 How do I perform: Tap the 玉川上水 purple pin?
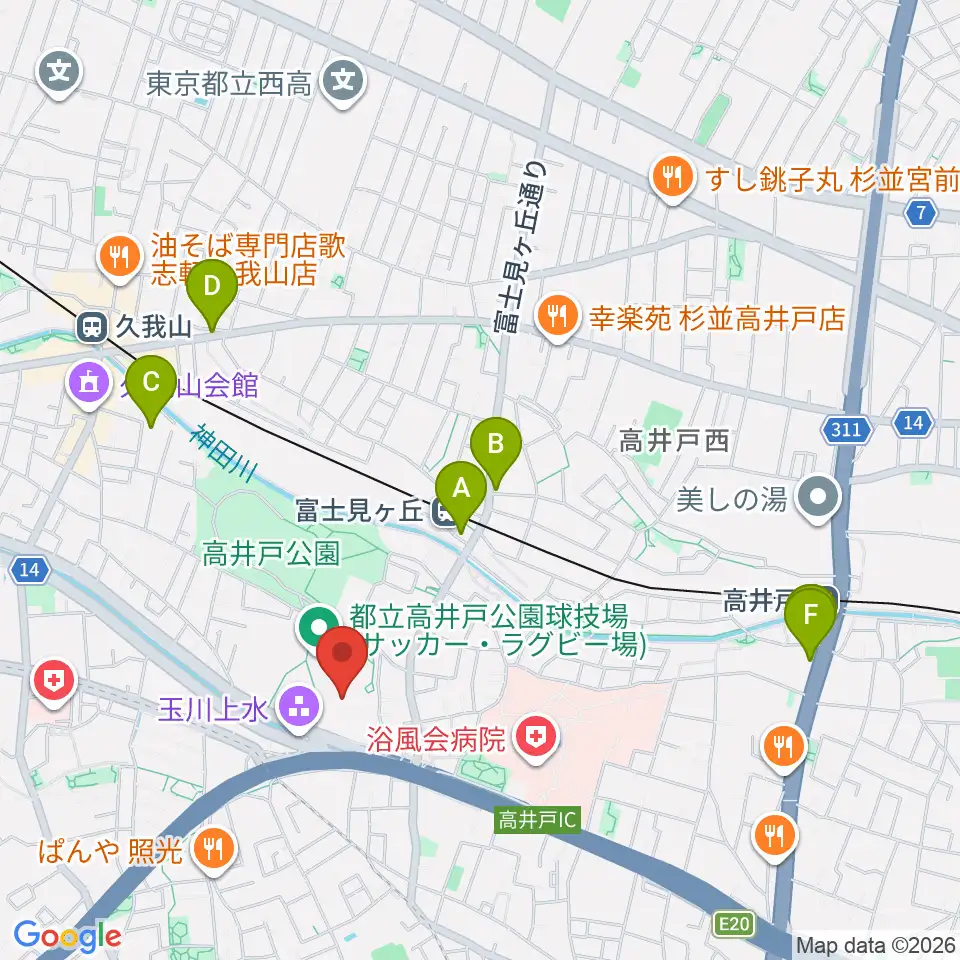click(x=299, y=708)
